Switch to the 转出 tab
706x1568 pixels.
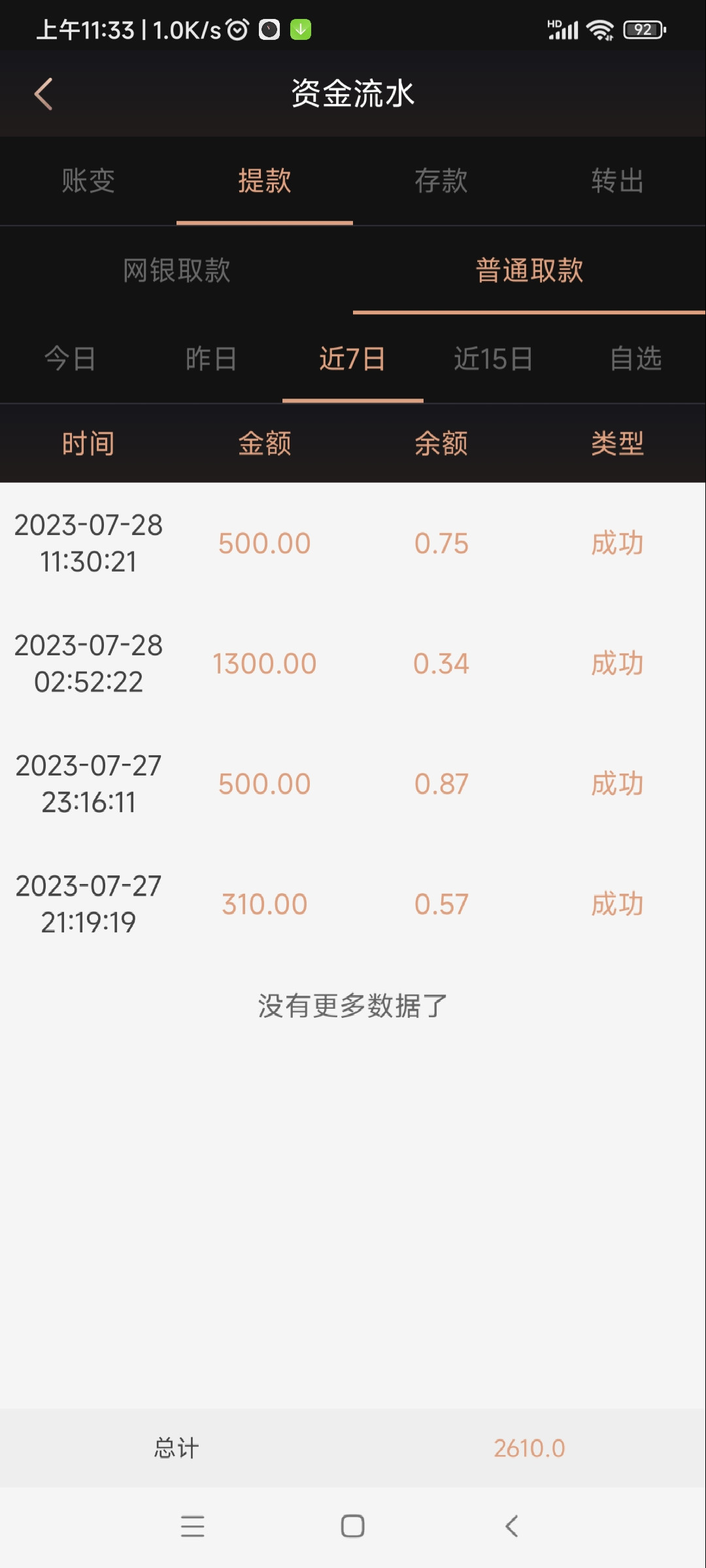click(618, 182)
